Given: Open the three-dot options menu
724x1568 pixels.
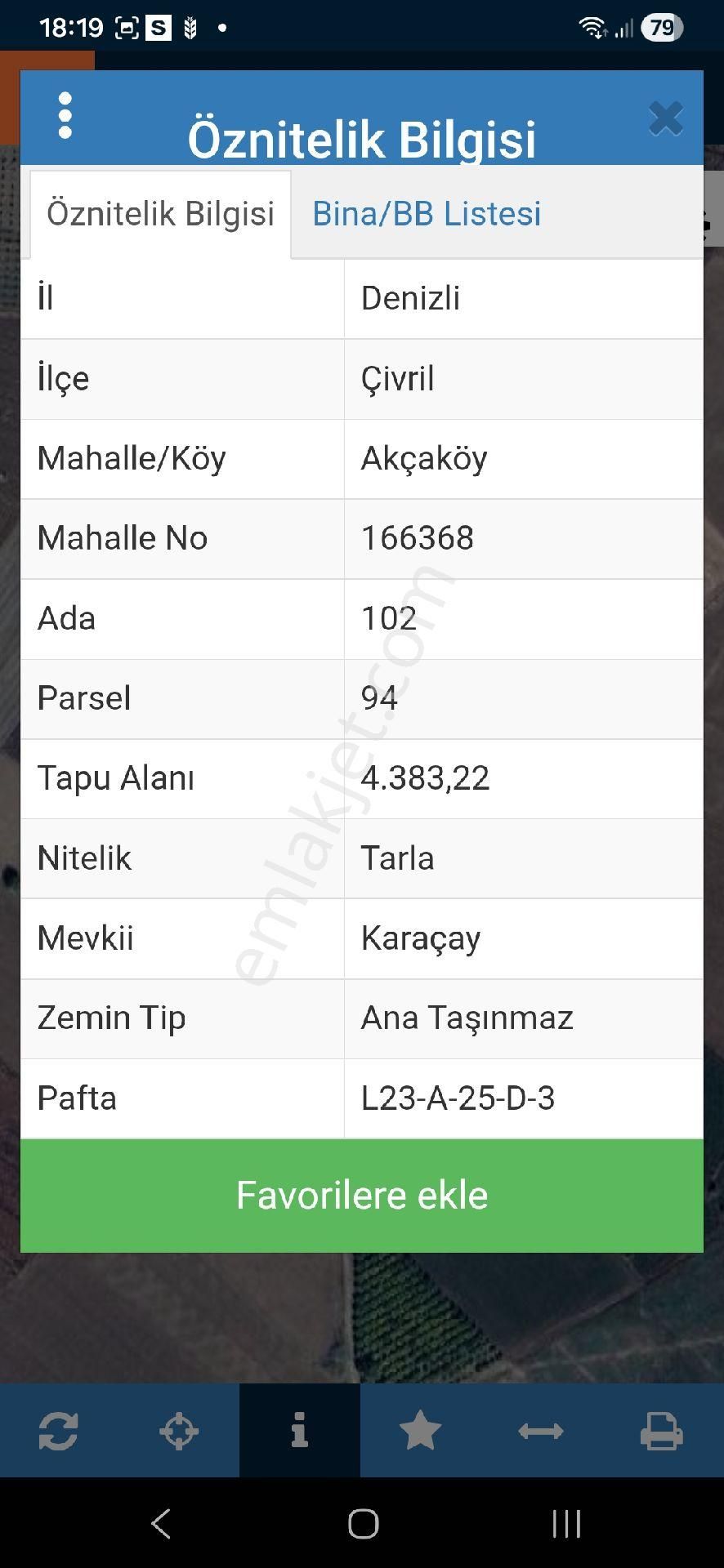Looking at the screenshot, I should [65, 116].
